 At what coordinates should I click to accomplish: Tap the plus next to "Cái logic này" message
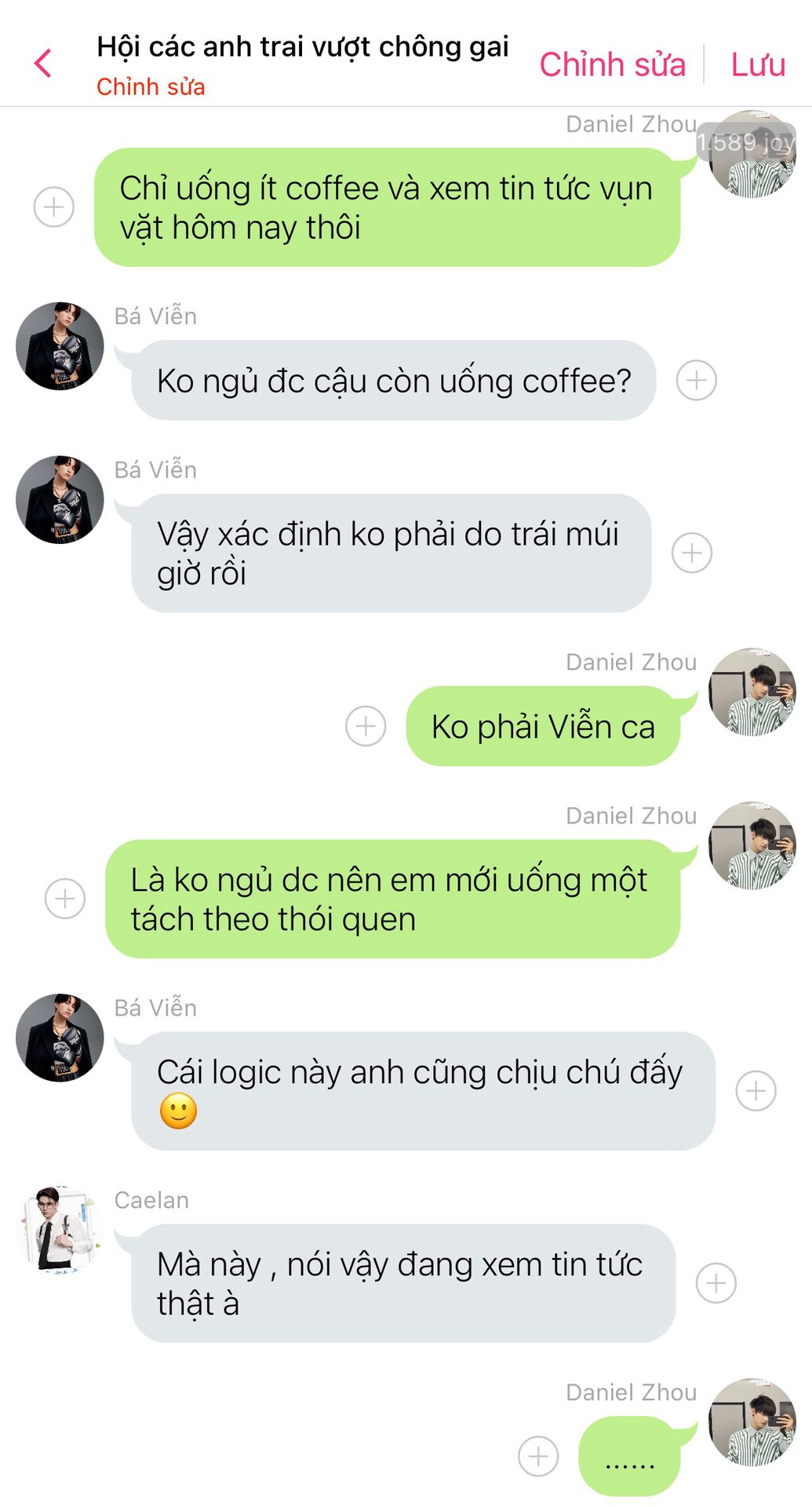click(x=756, y=1091)
